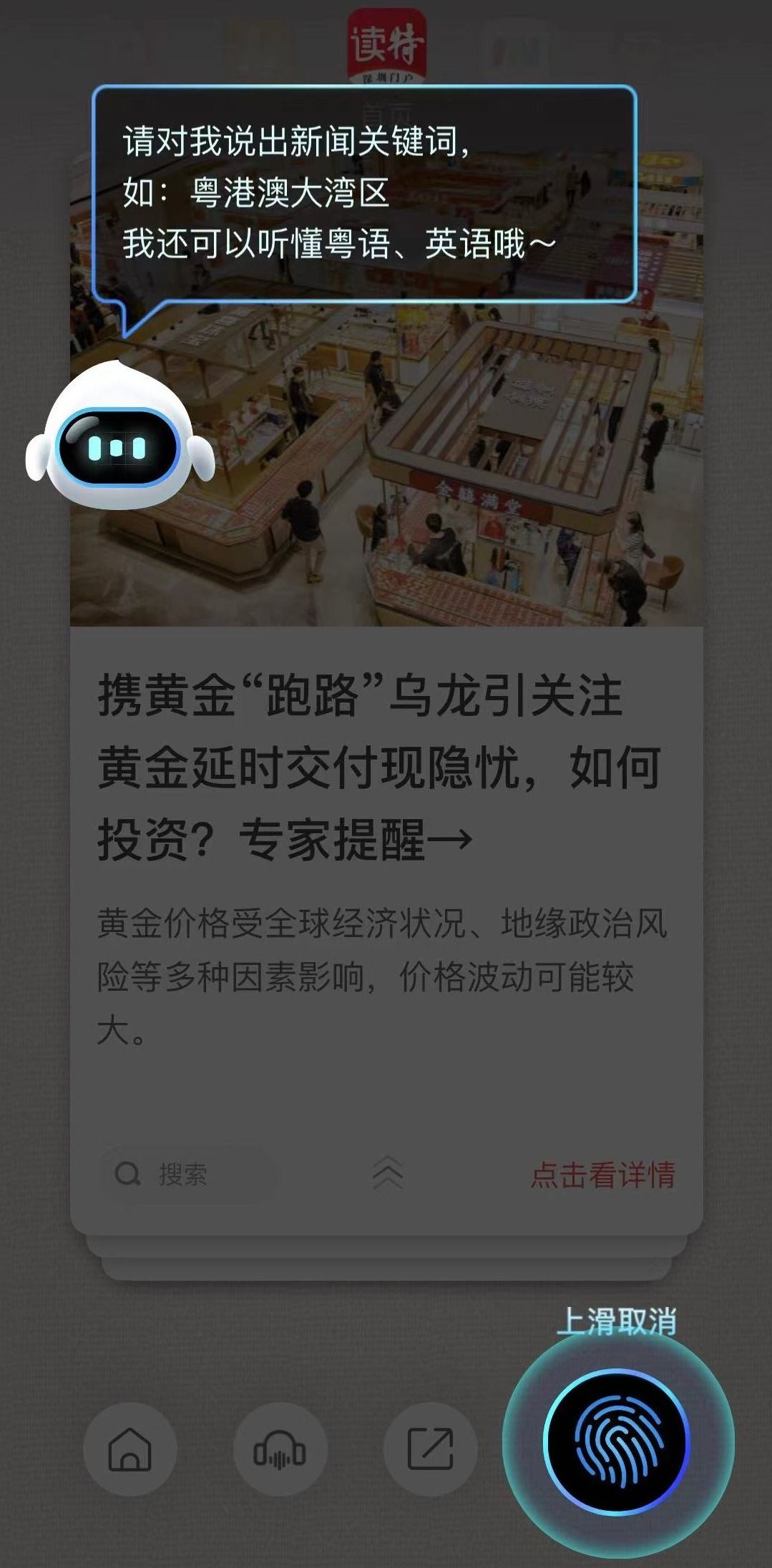Open the home icon button
The width and height of the screenshot is (772, 1568).
point(130,1449)
